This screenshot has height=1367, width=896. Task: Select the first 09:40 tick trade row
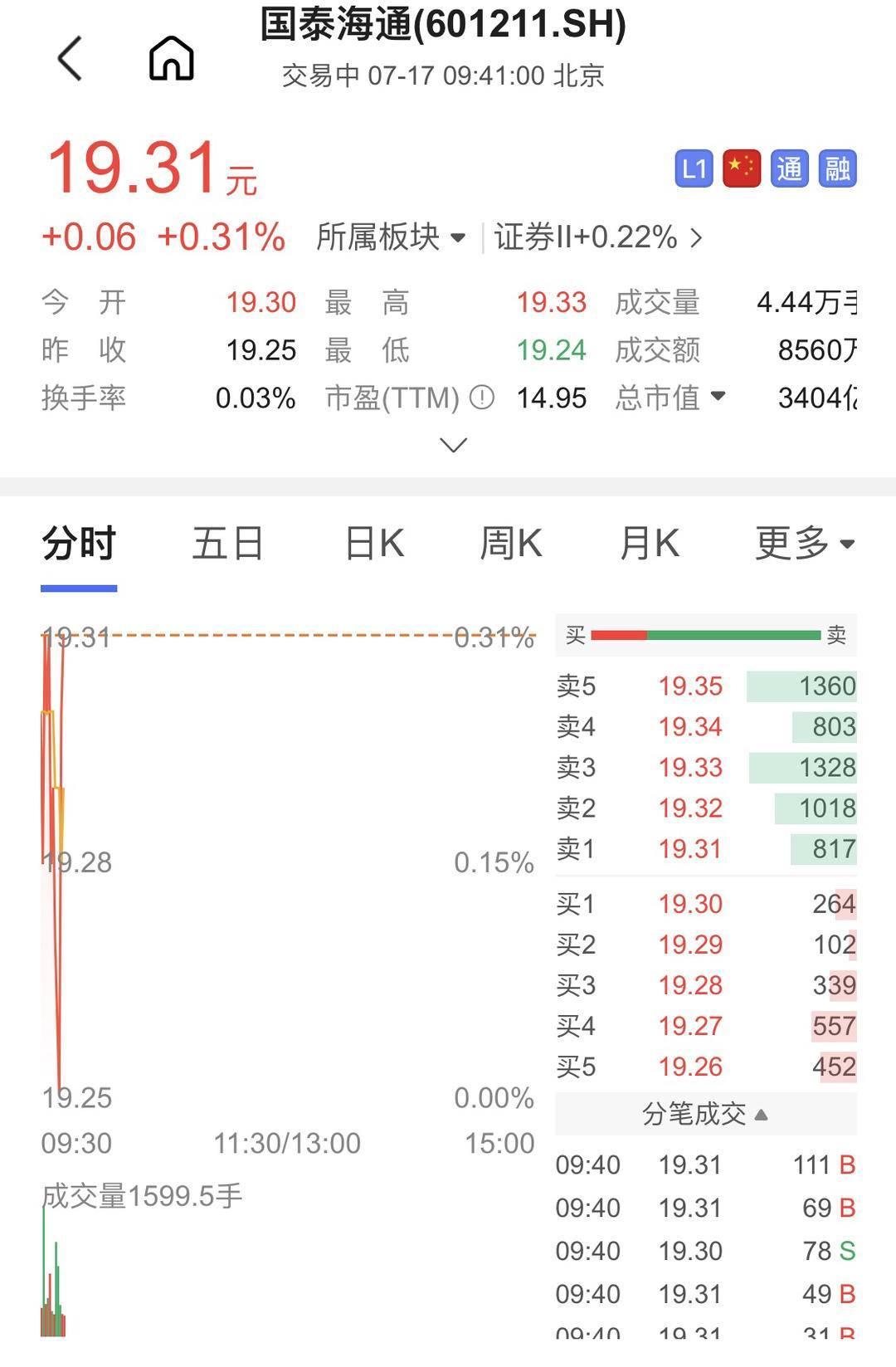(704, 1164)
